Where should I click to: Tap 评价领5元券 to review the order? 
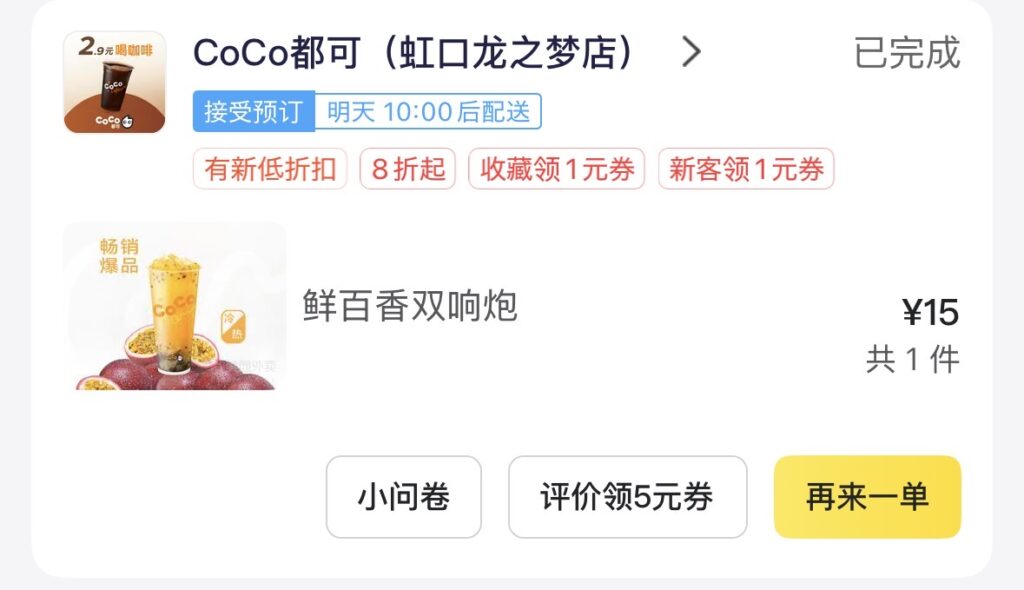click(627, 497)
